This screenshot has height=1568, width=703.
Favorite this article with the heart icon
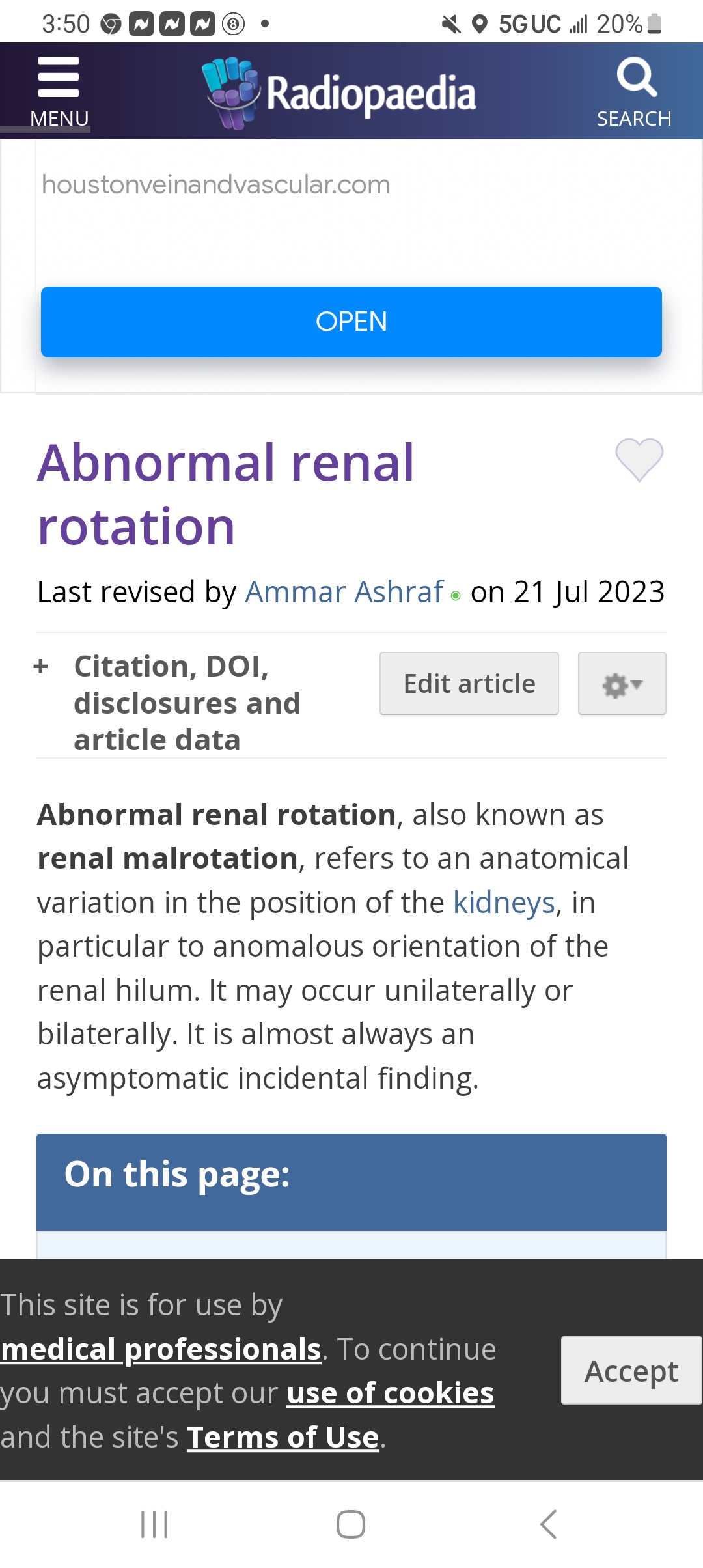point(639,460)
